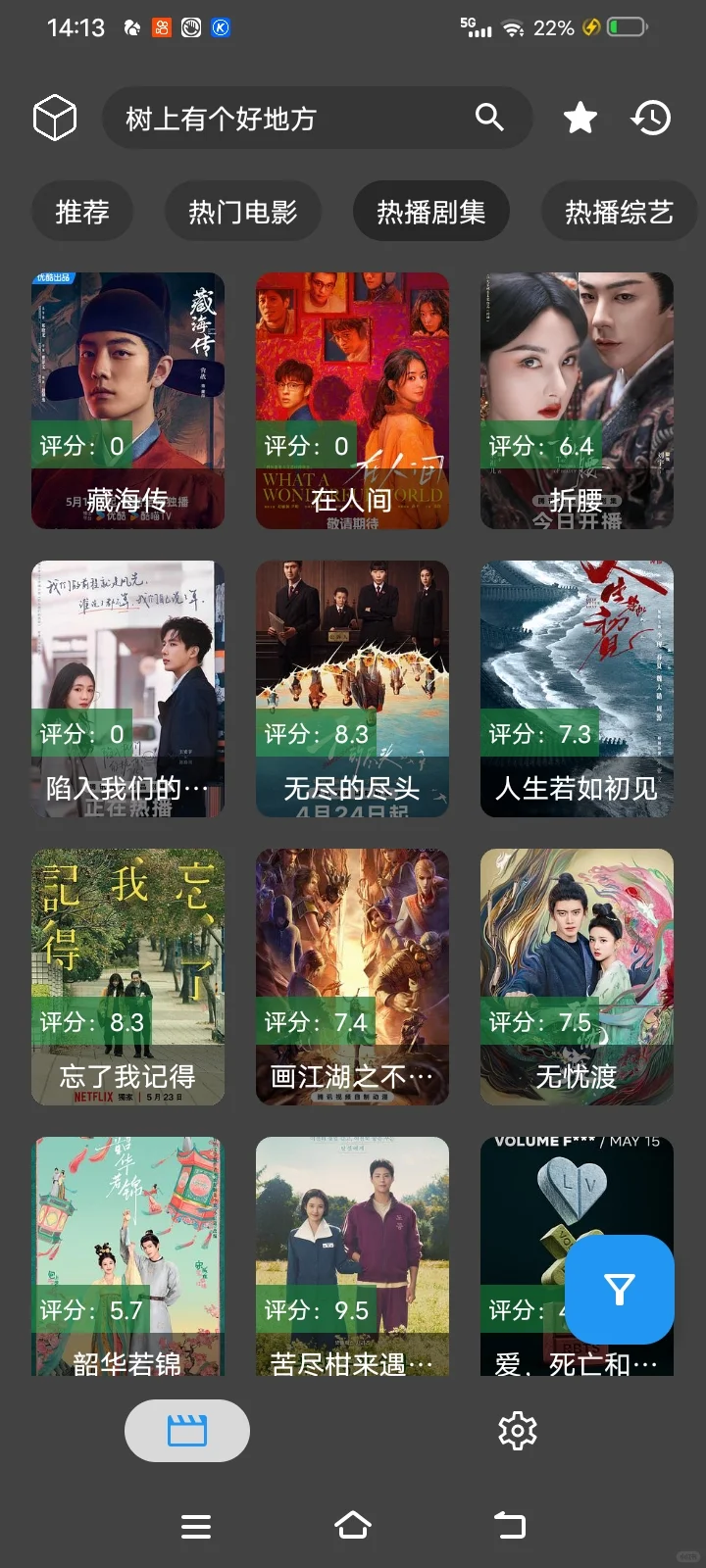The width and height of the screenshot is (706, 1568).
Task: Focus the search field 树上有个好地方
Action: 284,119
